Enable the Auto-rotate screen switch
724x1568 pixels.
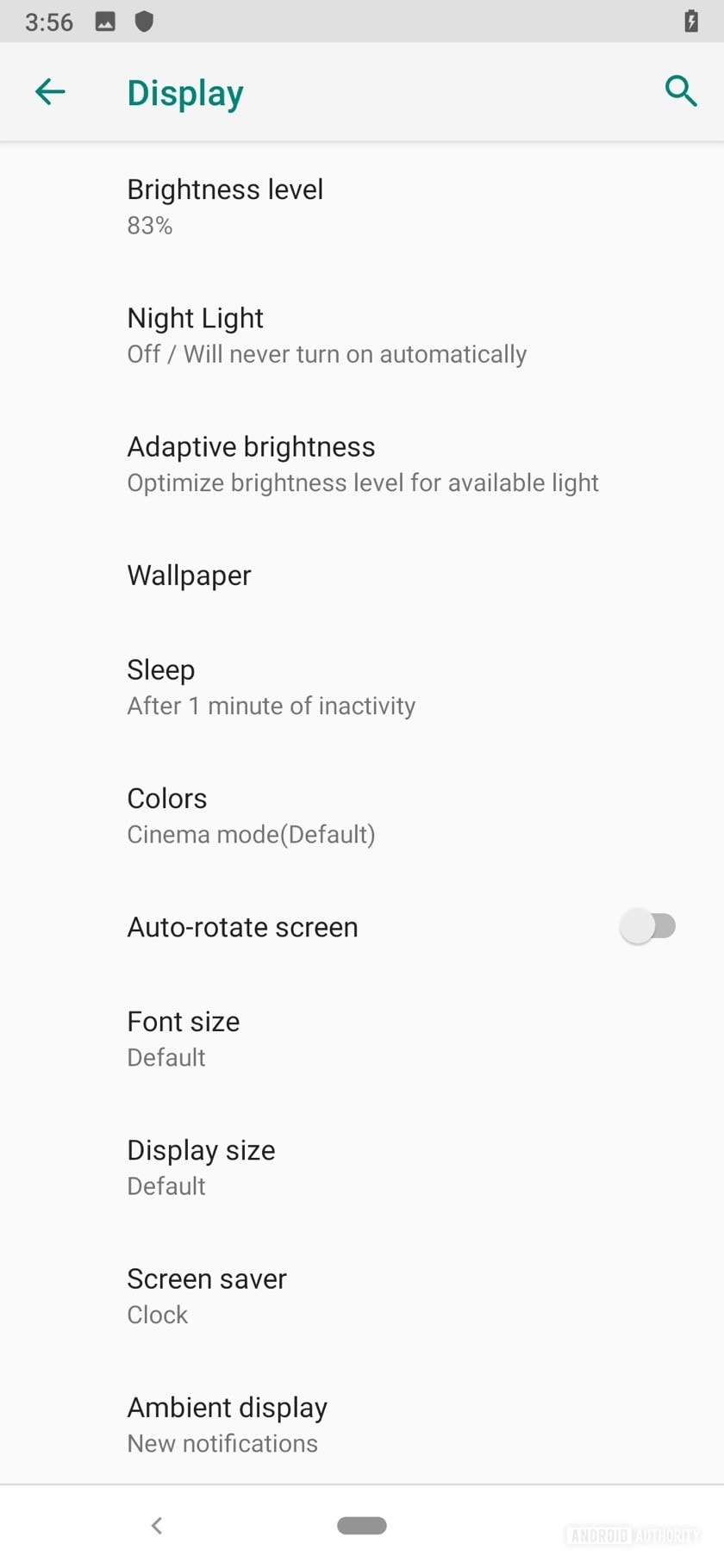648,927
